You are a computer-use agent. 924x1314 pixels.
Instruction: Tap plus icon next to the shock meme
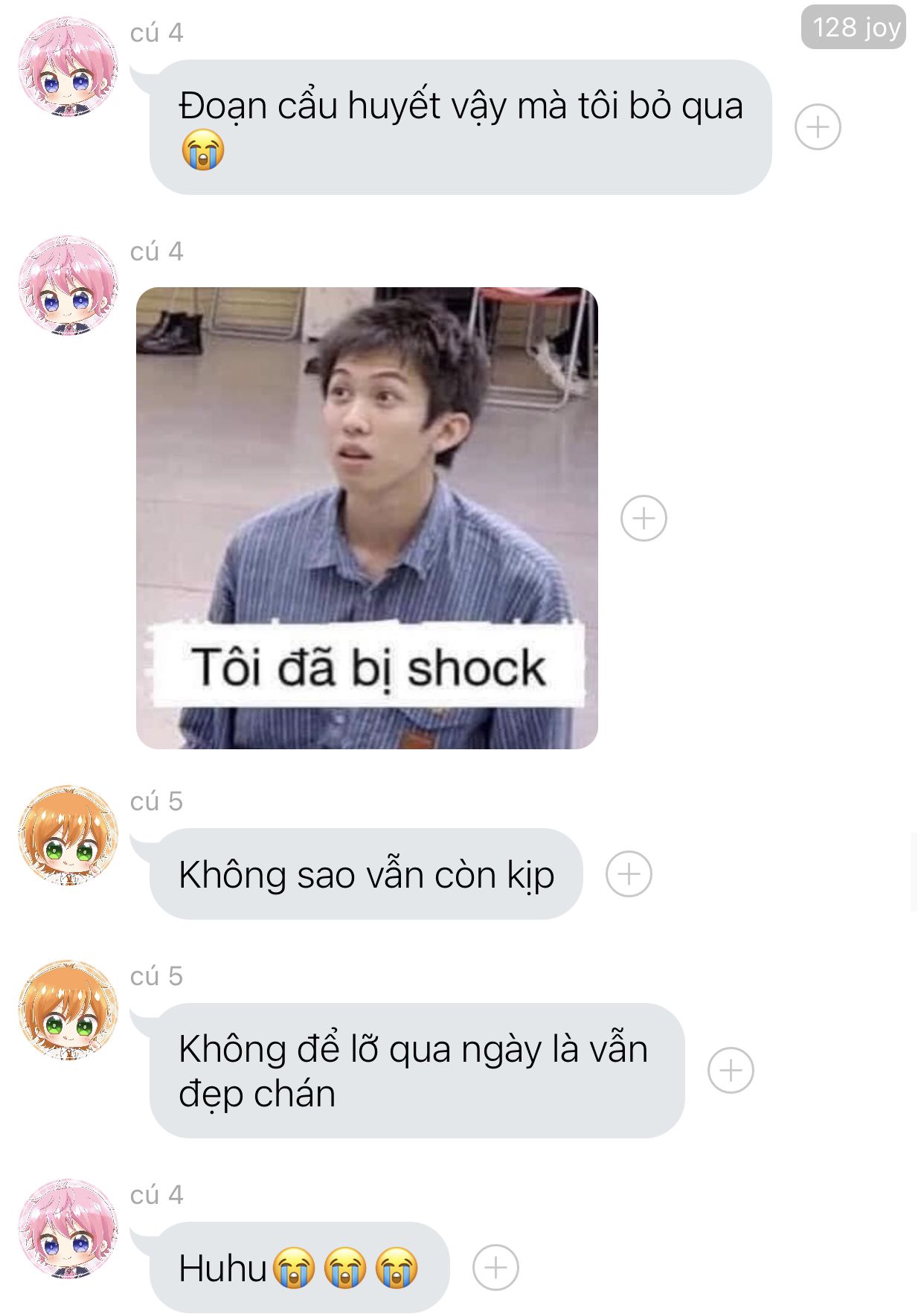tap(644, 518)
